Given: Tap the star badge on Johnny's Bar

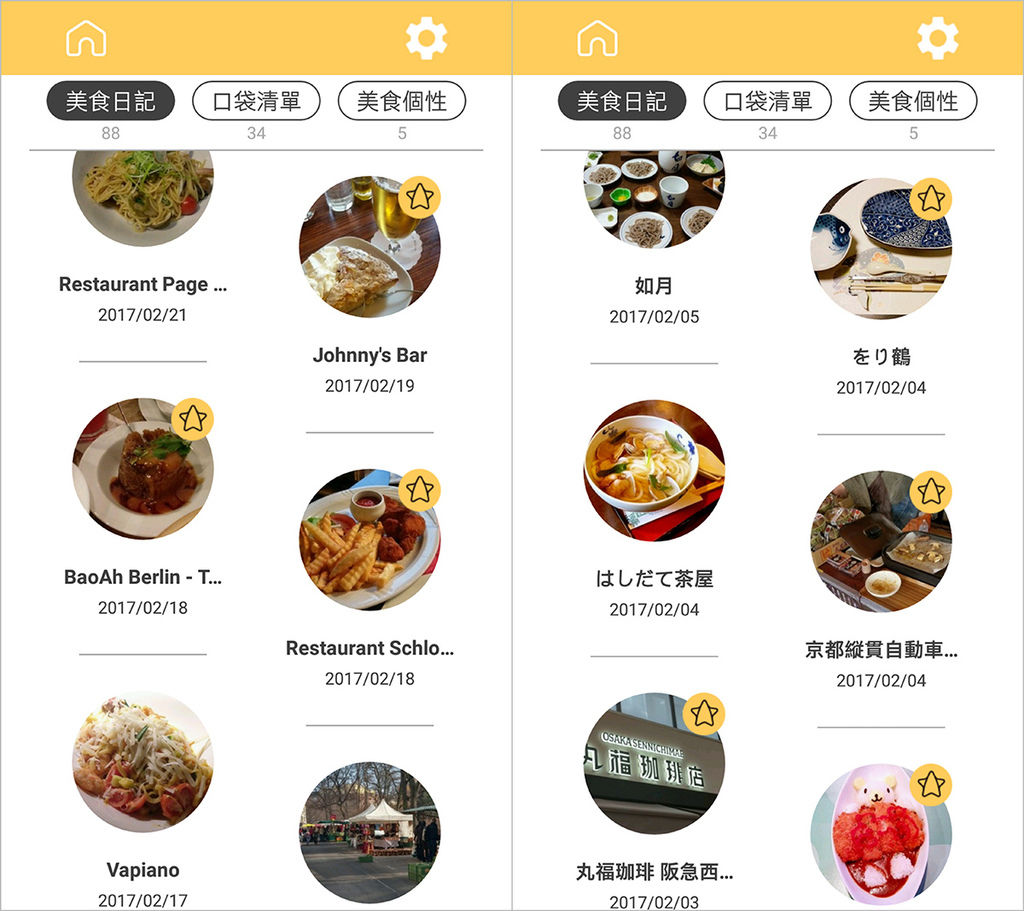Looking at the screenshot, I should coord(419,197).
